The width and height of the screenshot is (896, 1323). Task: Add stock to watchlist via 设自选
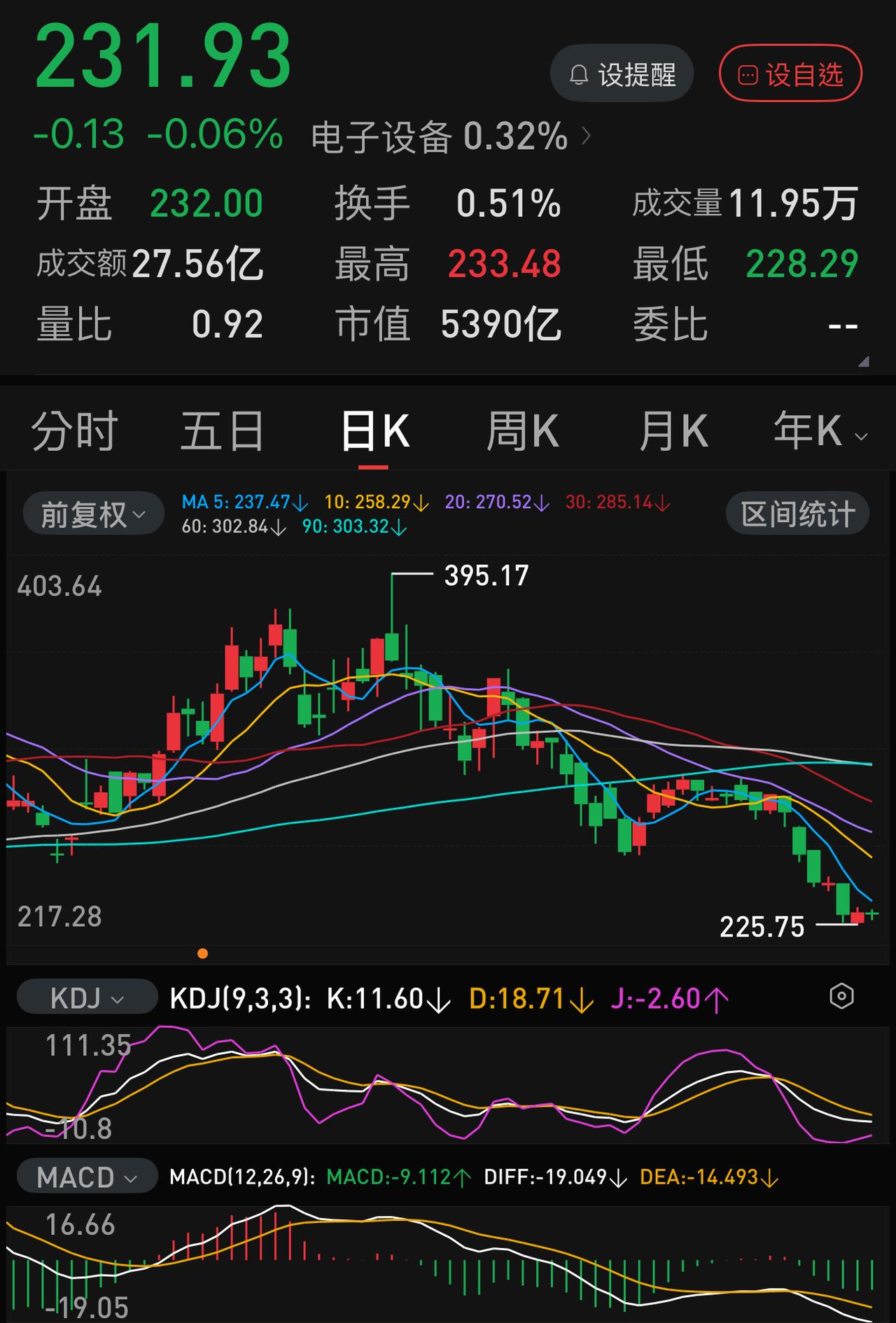[790, 74]
